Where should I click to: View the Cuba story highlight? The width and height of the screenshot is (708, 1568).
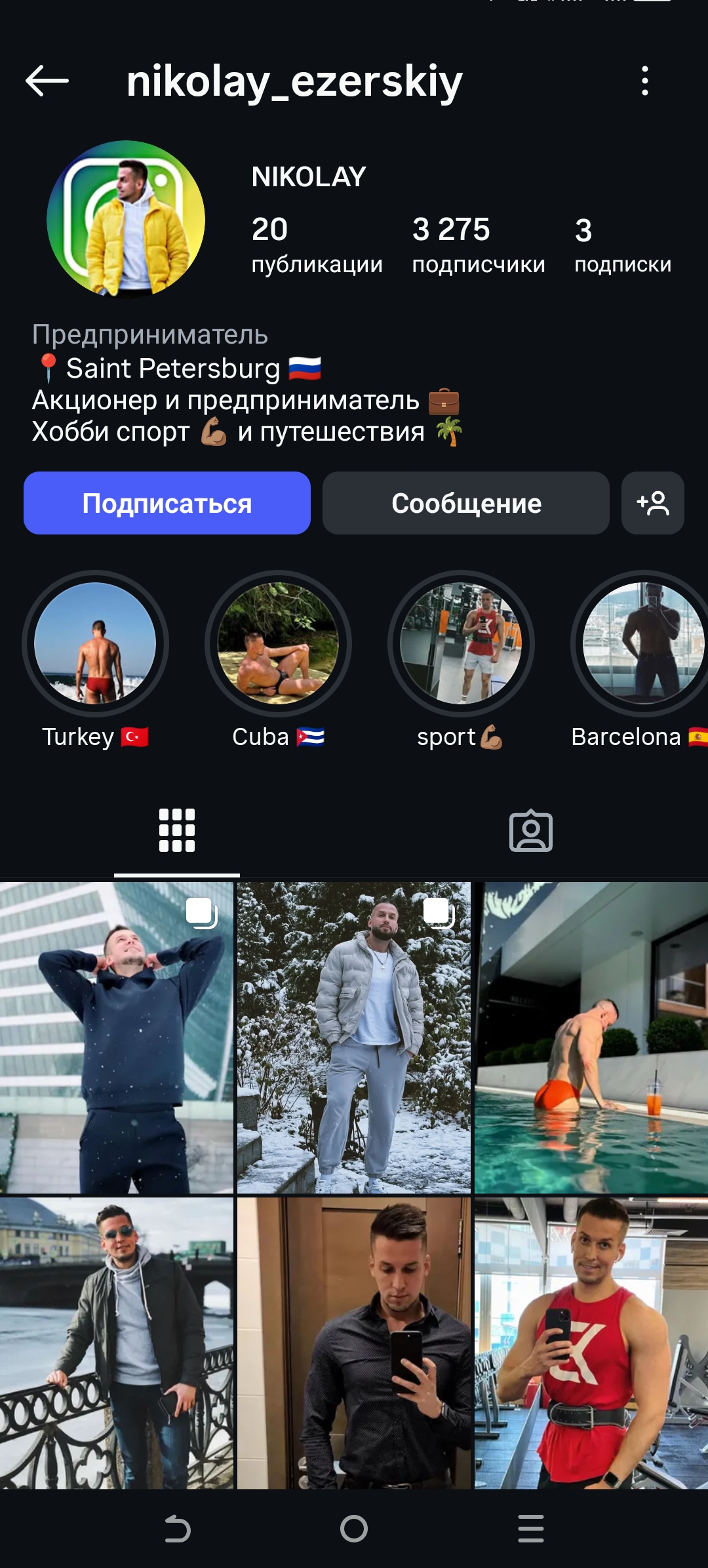[278, 643]
